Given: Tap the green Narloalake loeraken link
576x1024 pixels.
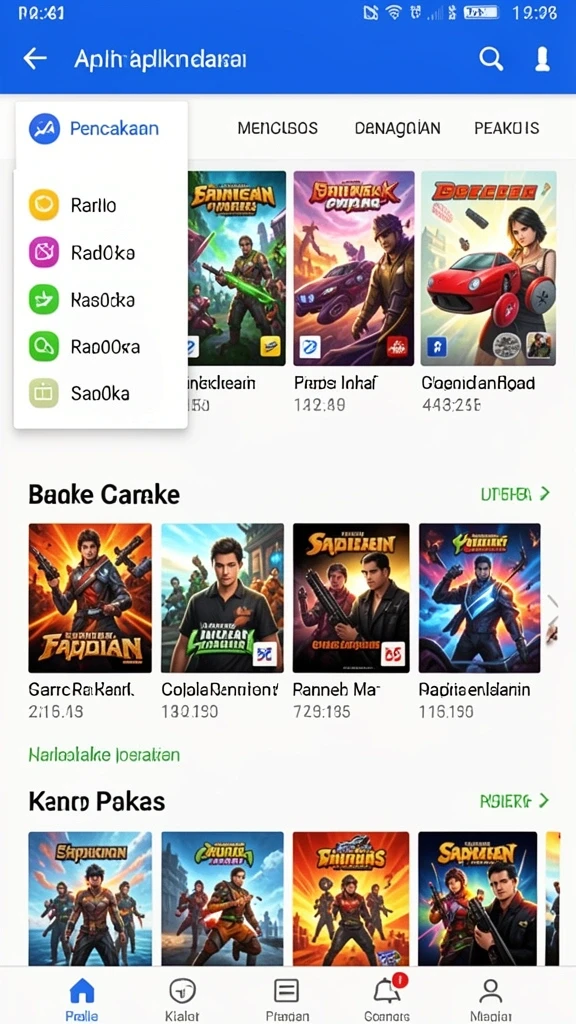Looking at the screenshot, I should pos(104,755).
